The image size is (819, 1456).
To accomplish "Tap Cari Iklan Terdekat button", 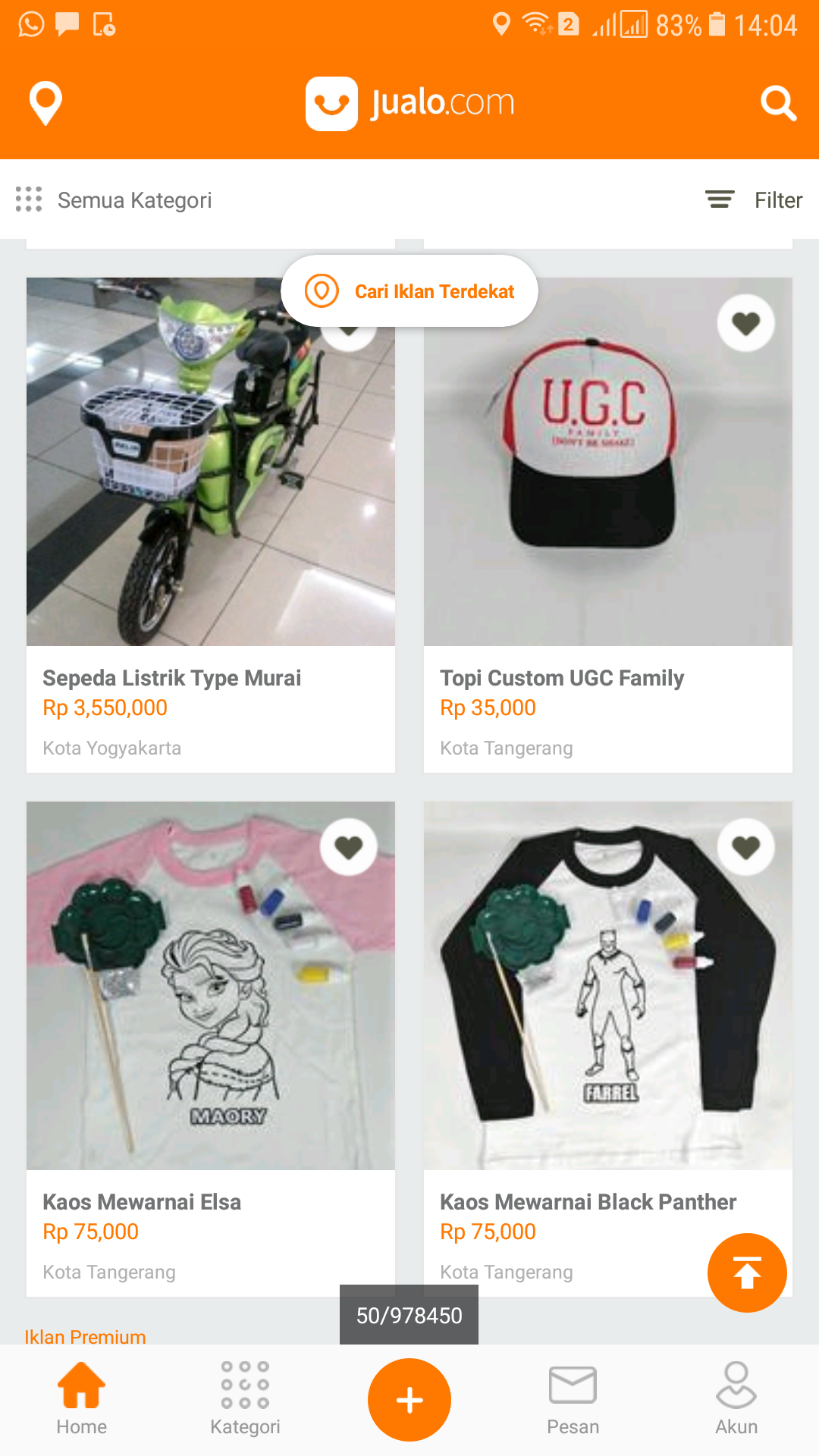I will (409, 291).
